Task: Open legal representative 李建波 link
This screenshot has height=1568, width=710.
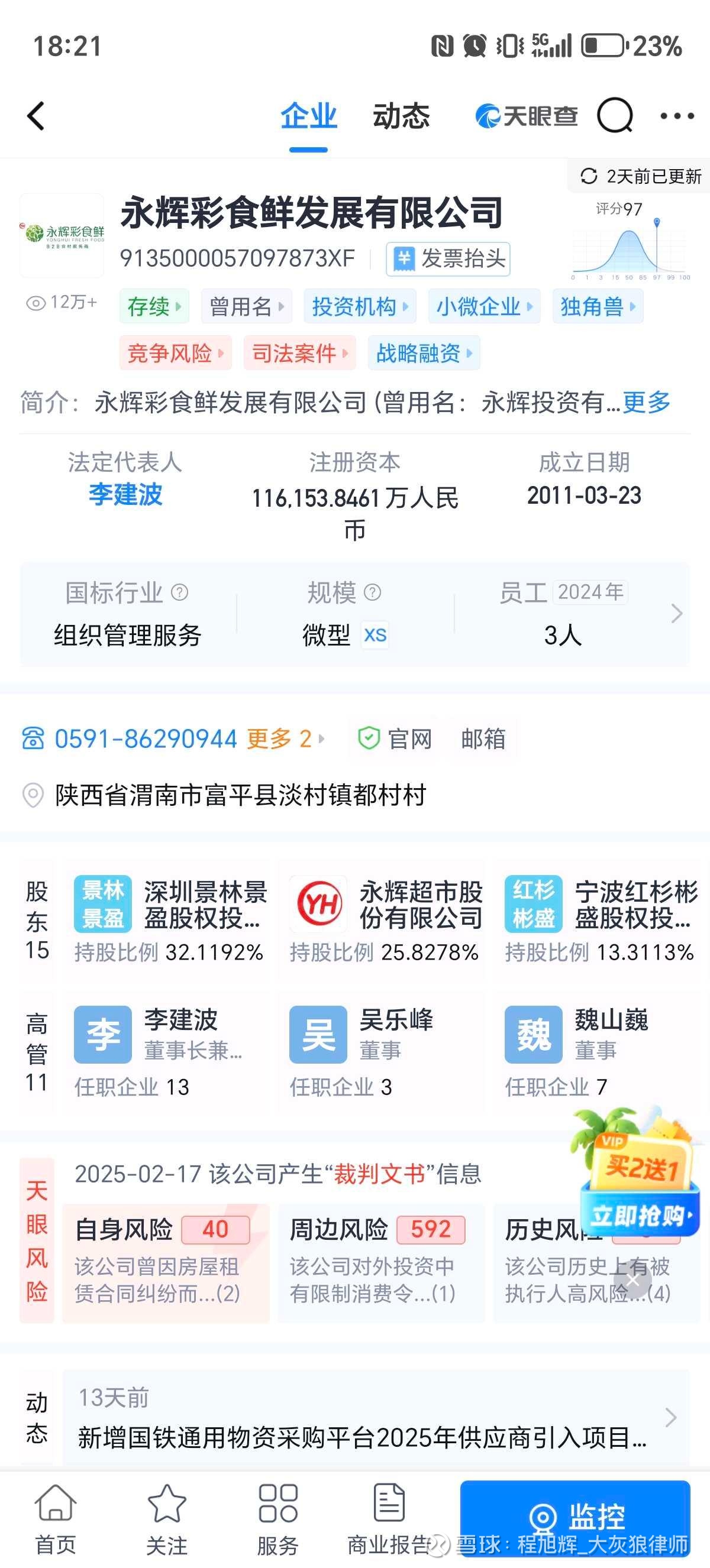Action: [125, 494]
